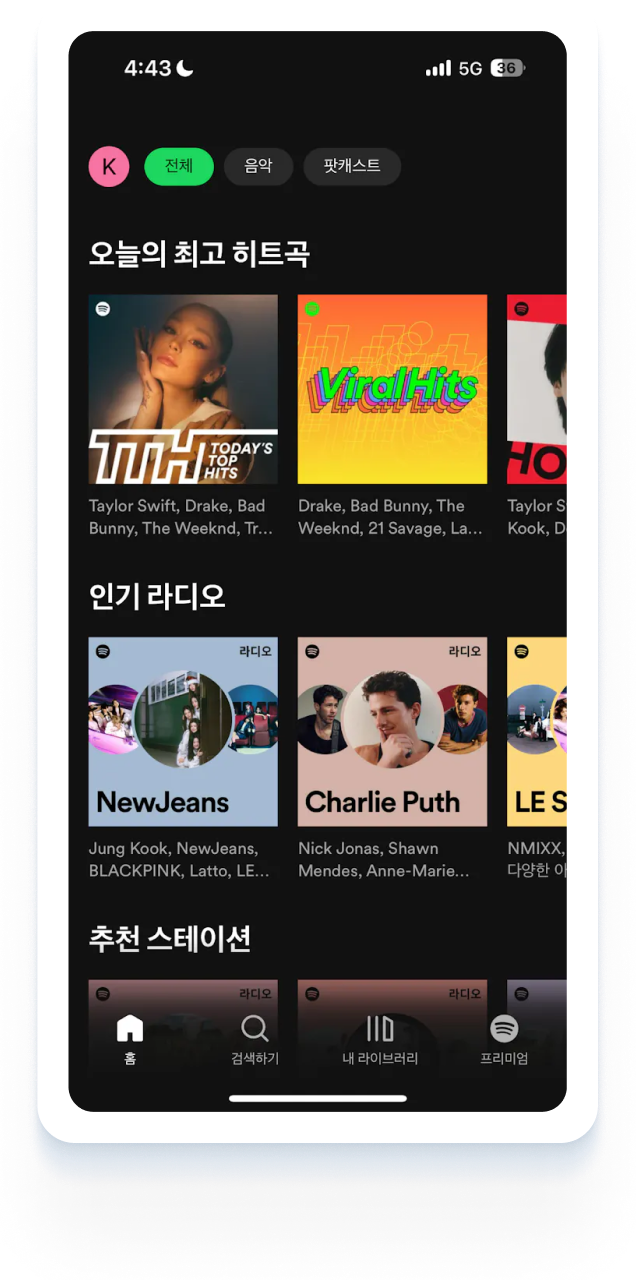The width and height of the screenshot is (636, 1280).
Task: Filter by 음악 chip
Action: point(258,167)
